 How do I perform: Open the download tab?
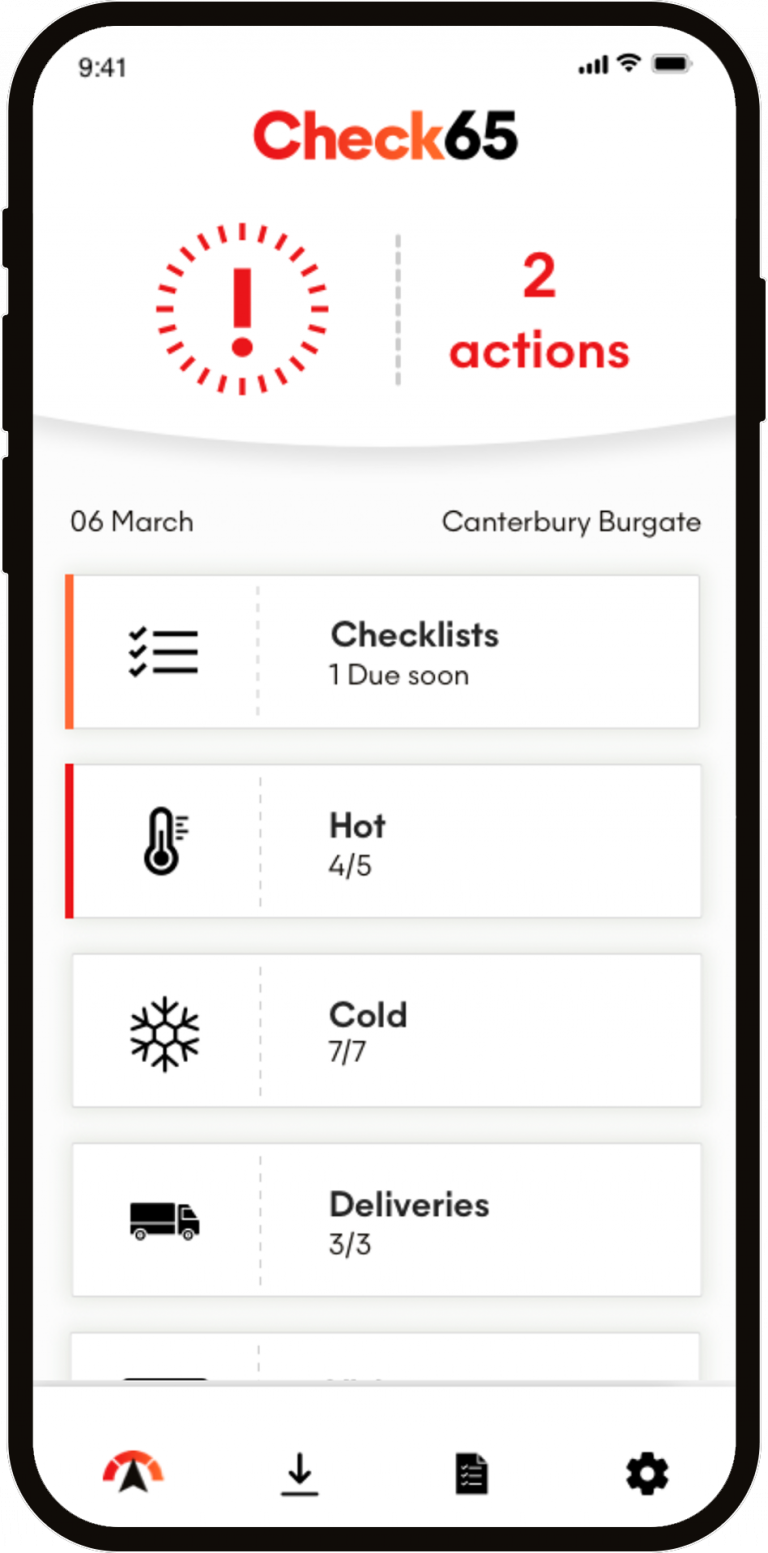click(x=299, y=1474)
